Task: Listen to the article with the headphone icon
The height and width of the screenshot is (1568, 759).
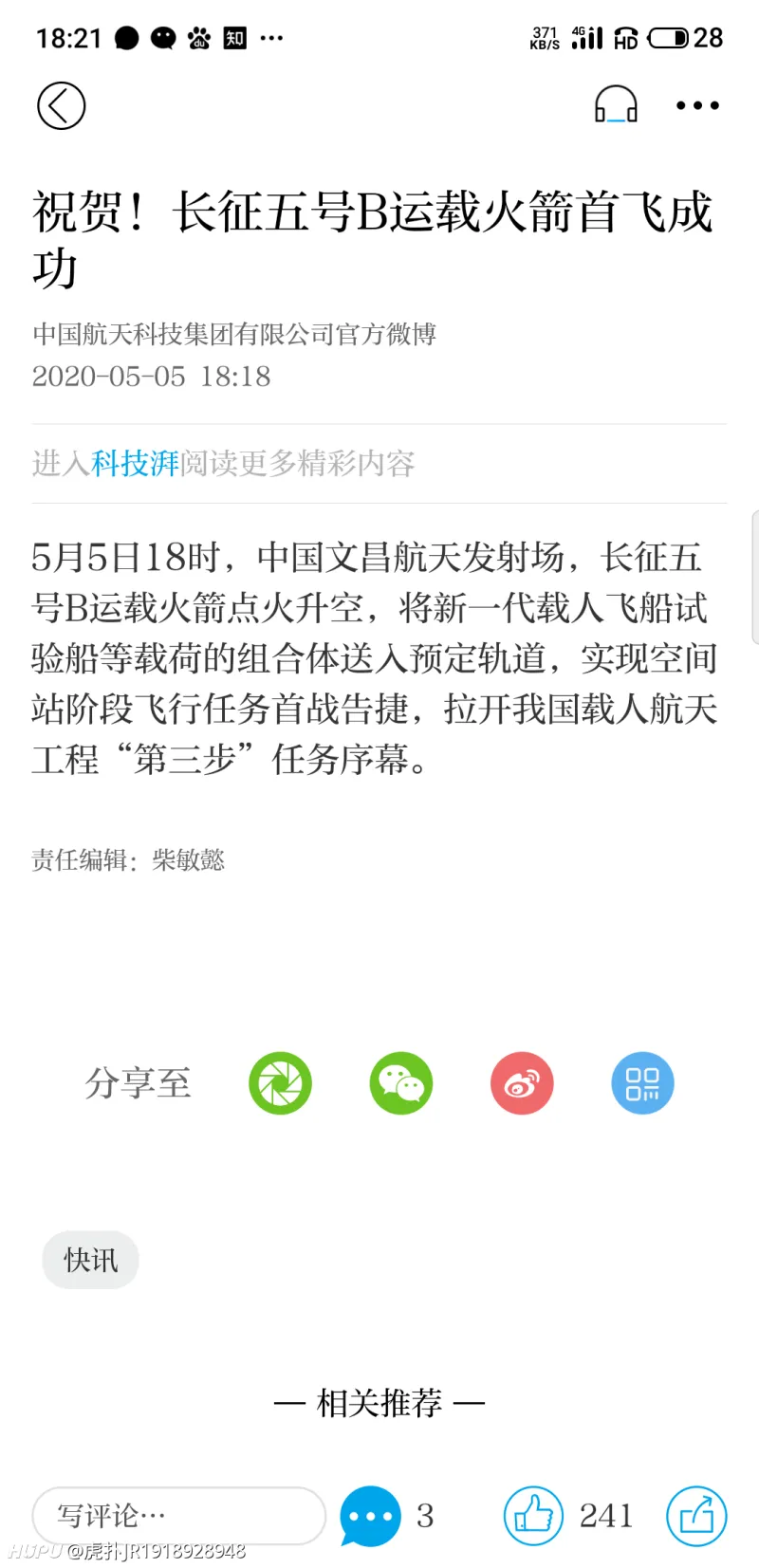Action: tap(616, 105)
